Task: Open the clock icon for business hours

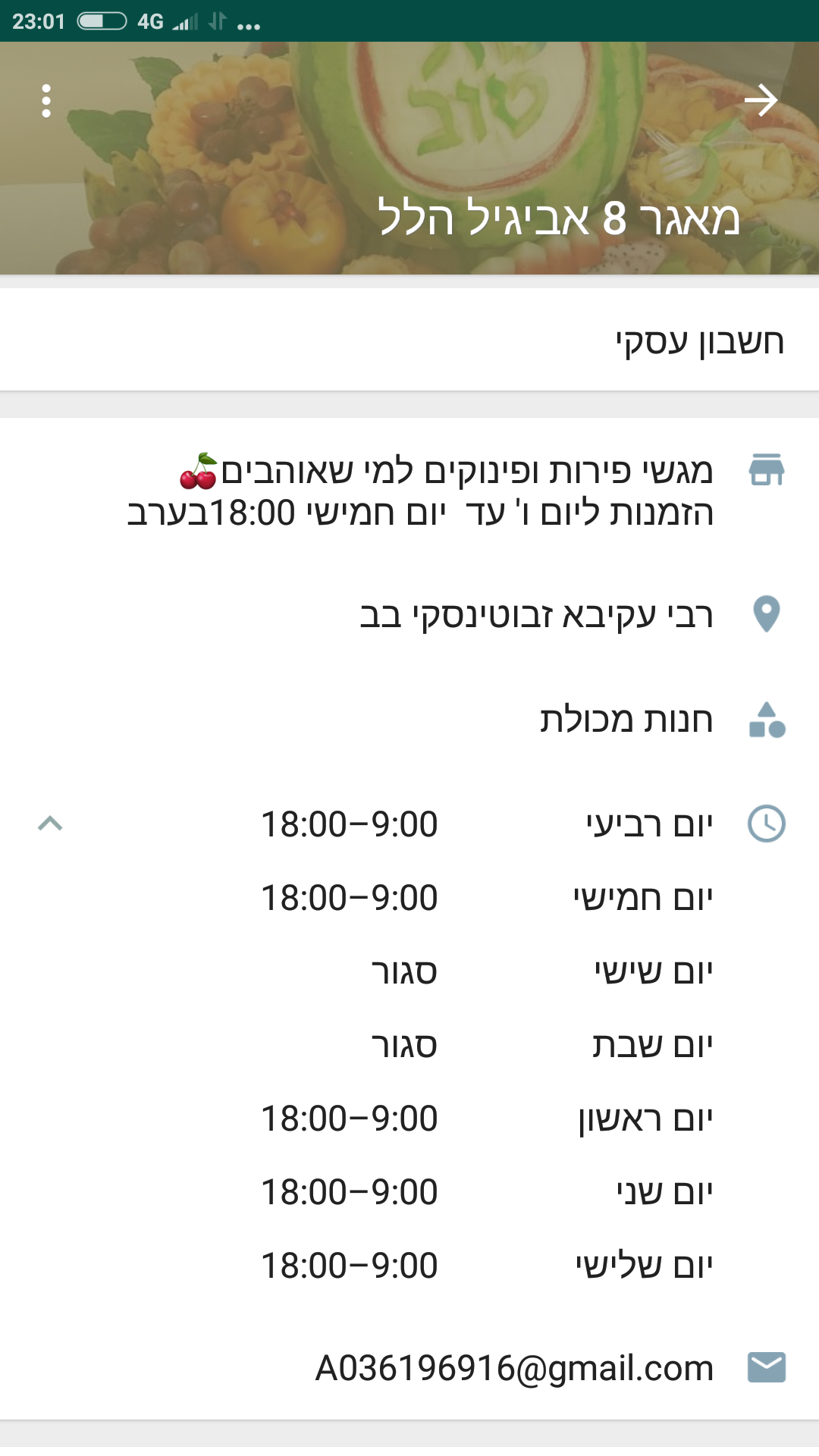Action: click(767, 823)
